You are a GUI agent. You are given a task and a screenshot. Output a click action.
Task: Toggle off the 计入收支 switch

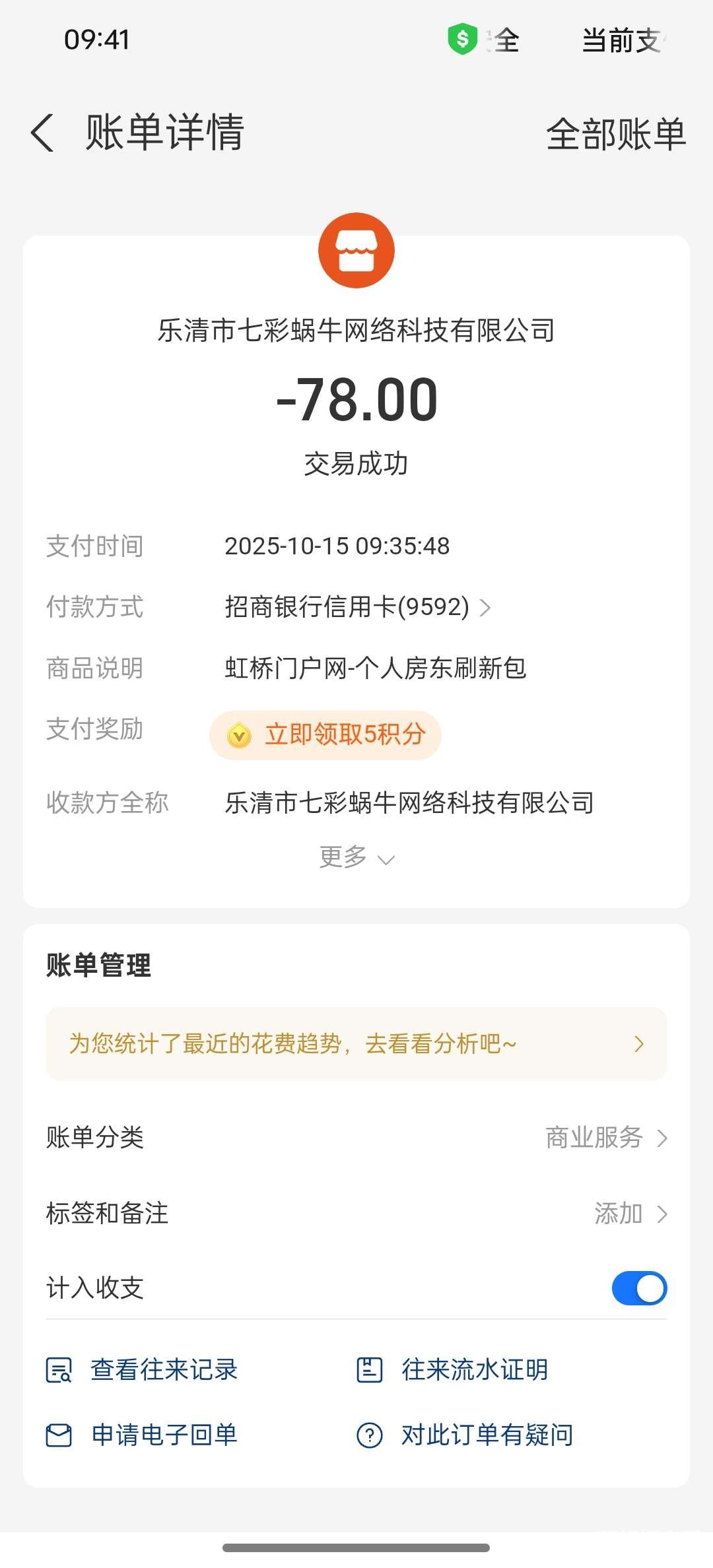(x=639, y=1288)
